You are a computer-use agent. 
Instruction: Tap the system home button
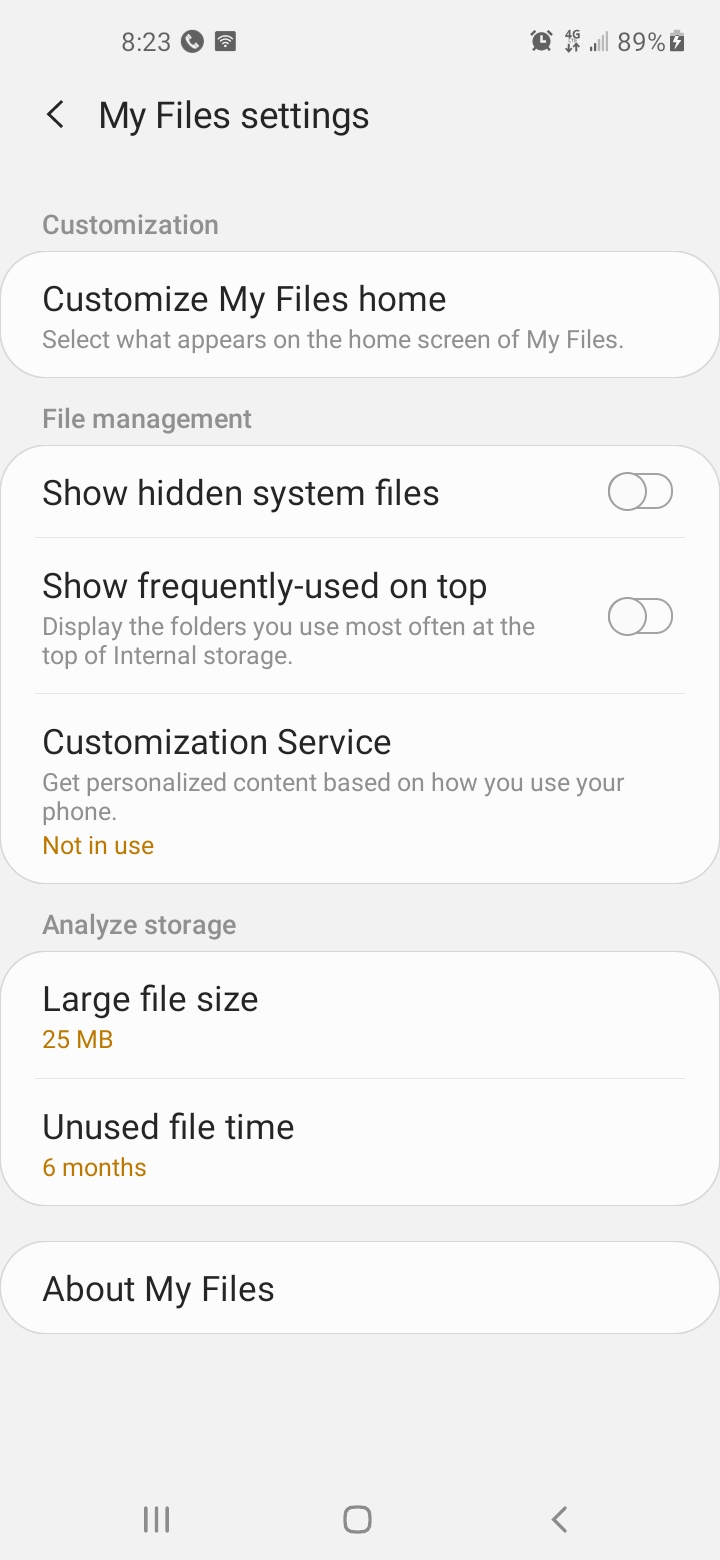pyautogui.click(x=357, y=1520)
